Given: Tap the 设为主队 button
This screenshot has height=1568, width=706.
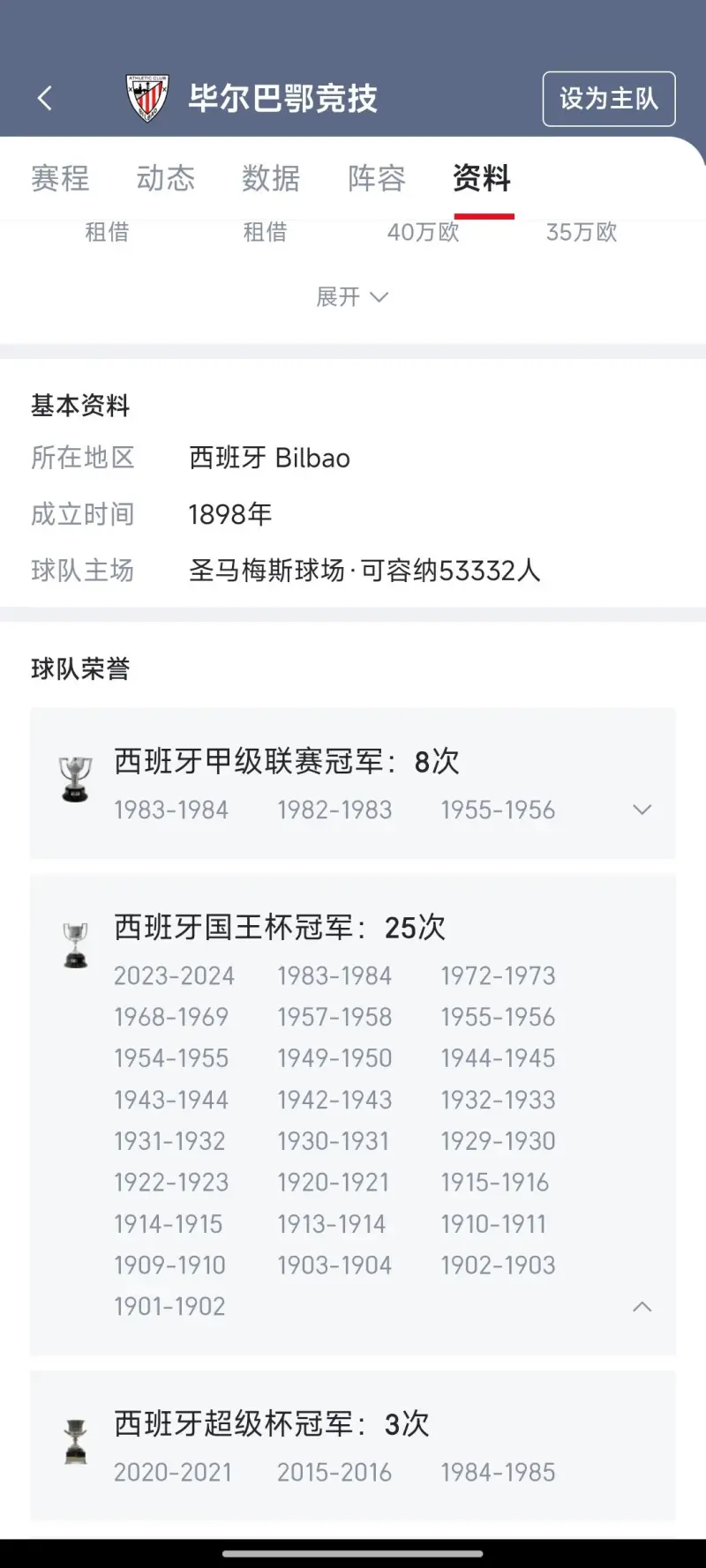Looking at the screenshot, I should [609, 99].
